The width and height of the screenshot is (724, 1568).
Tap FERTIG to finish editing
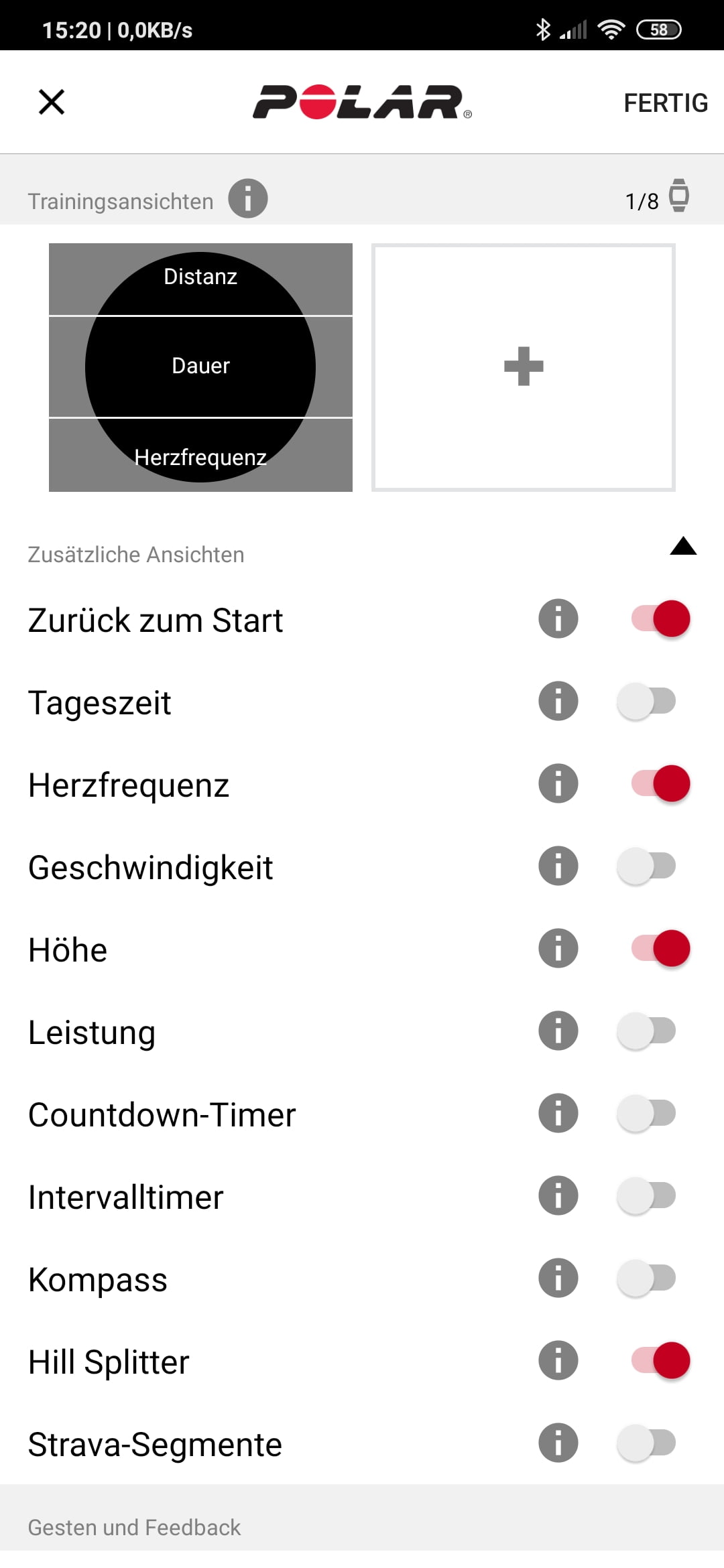click(665, 103)
